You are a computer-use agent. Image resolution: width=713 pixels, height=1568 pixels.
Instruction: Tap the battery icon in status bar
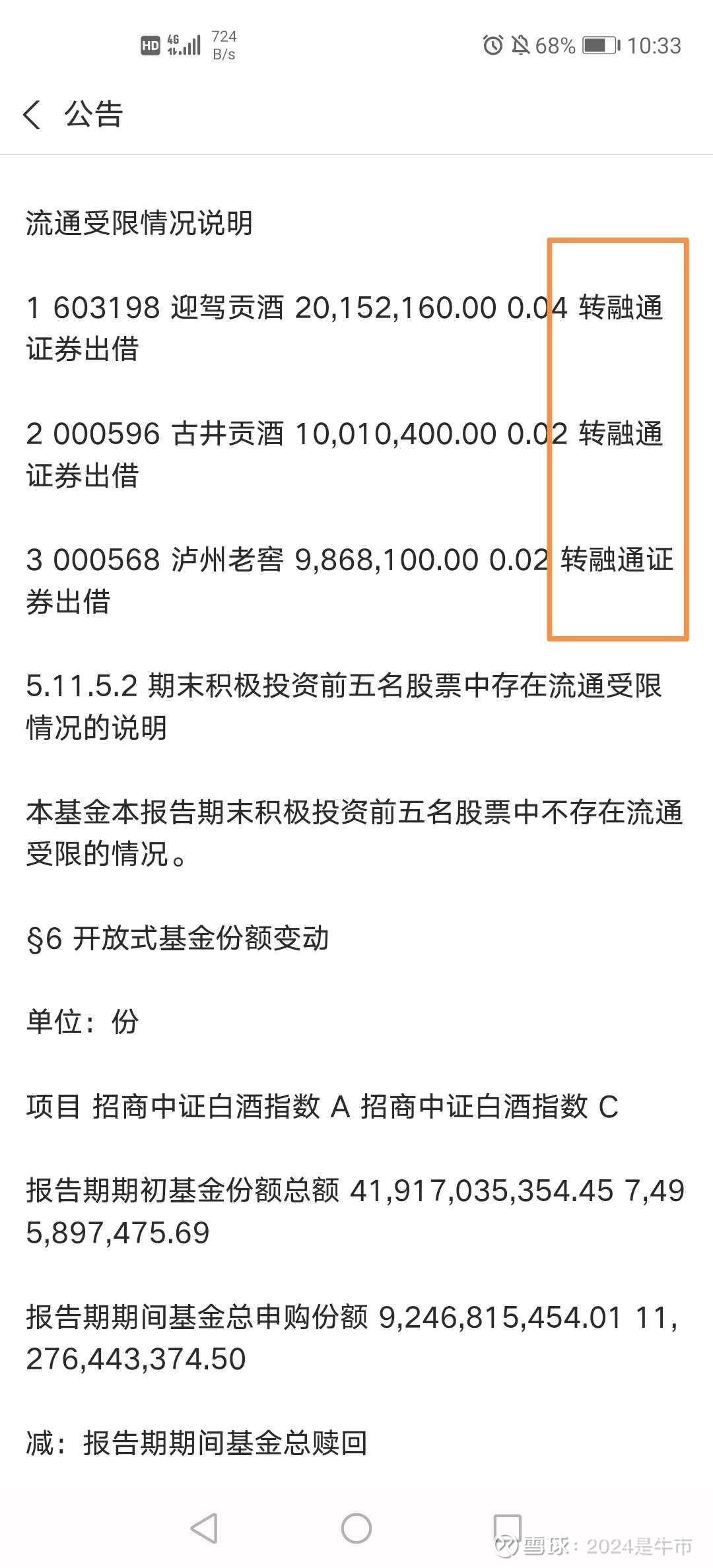tap(597, 46)
